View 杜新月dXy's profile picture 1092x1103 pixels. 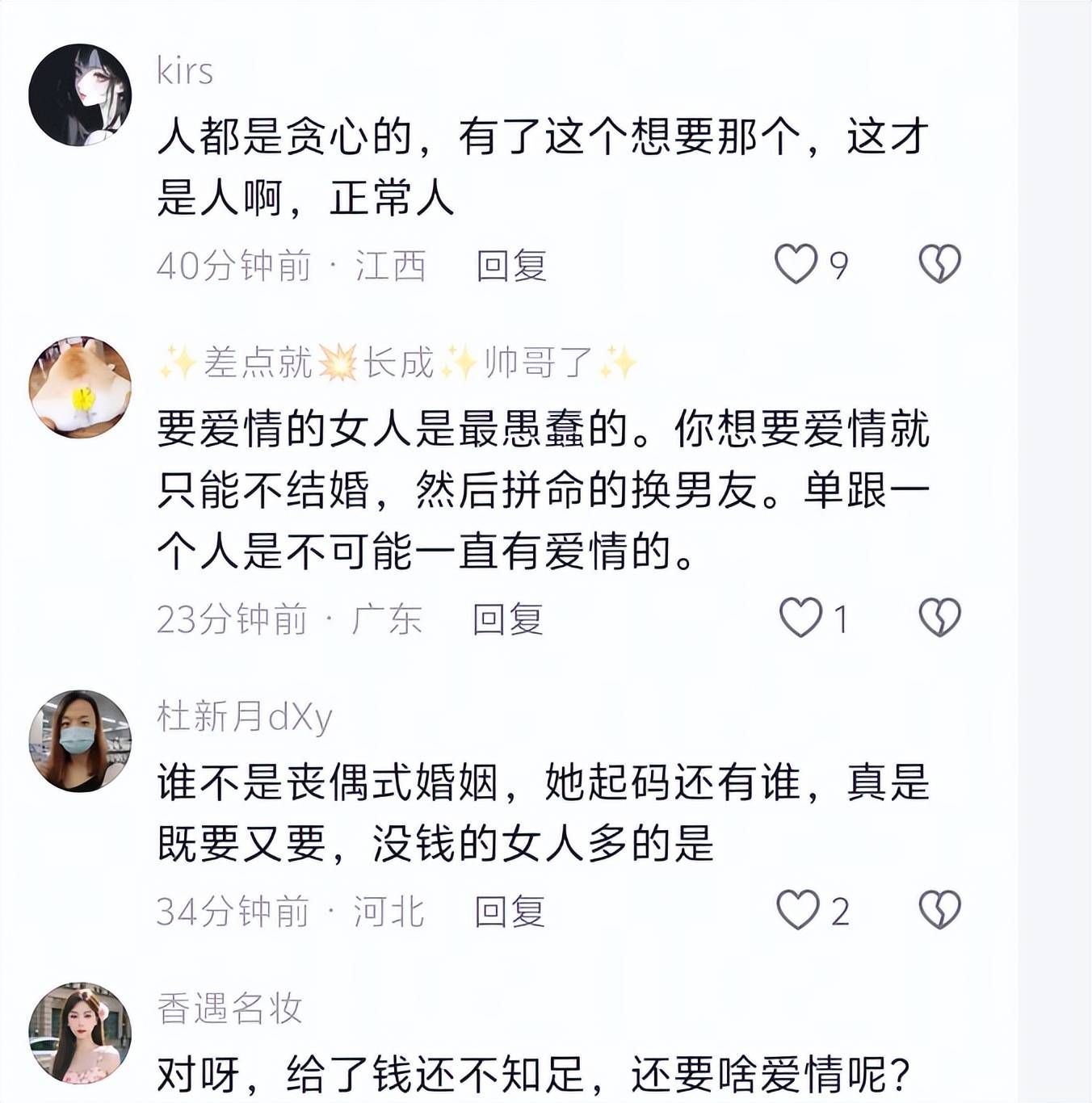(80, 740)
